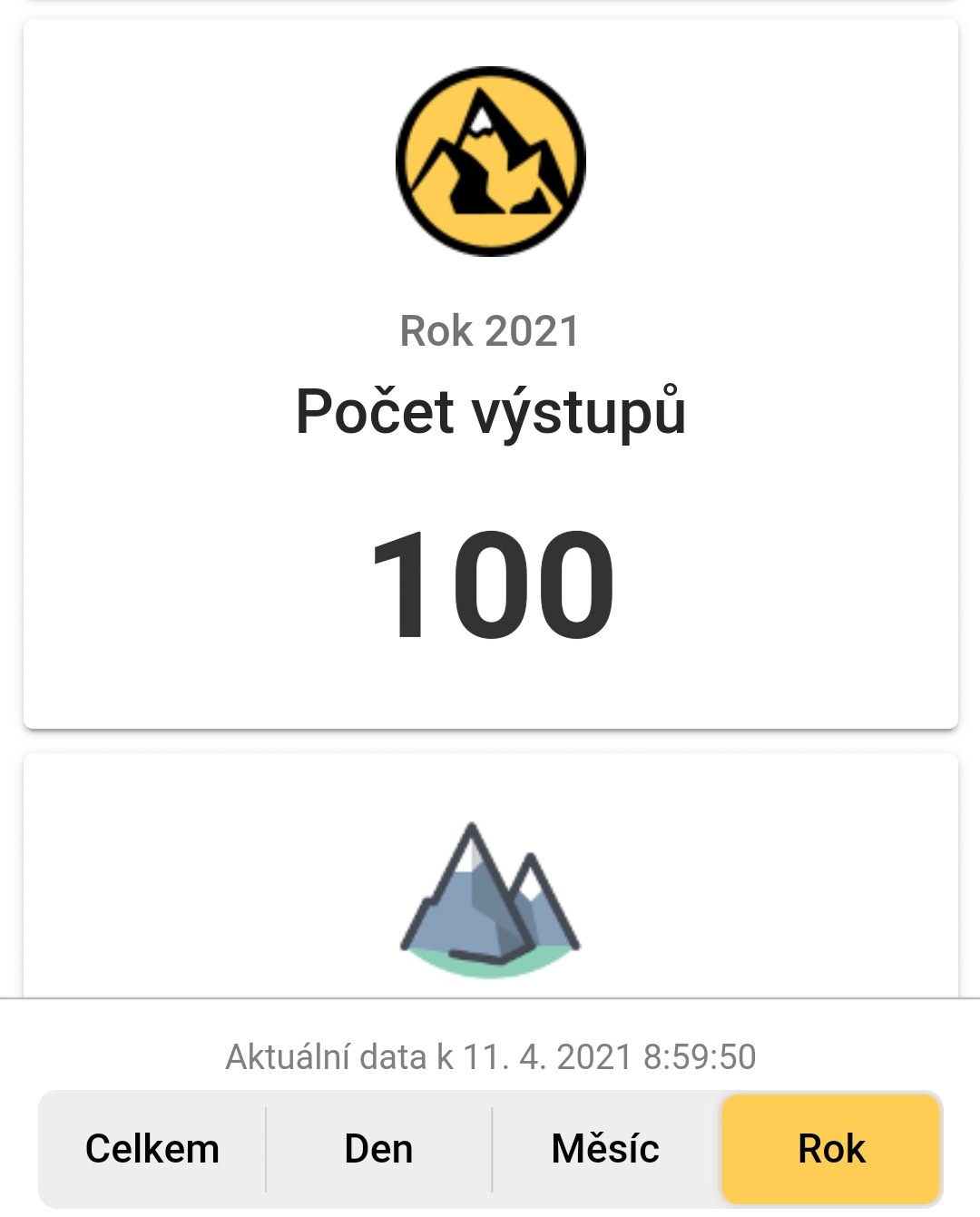This screenshot has height=1217, width=980.
Task: Select the Den period tab
Action: click(x=378, y=1149)
